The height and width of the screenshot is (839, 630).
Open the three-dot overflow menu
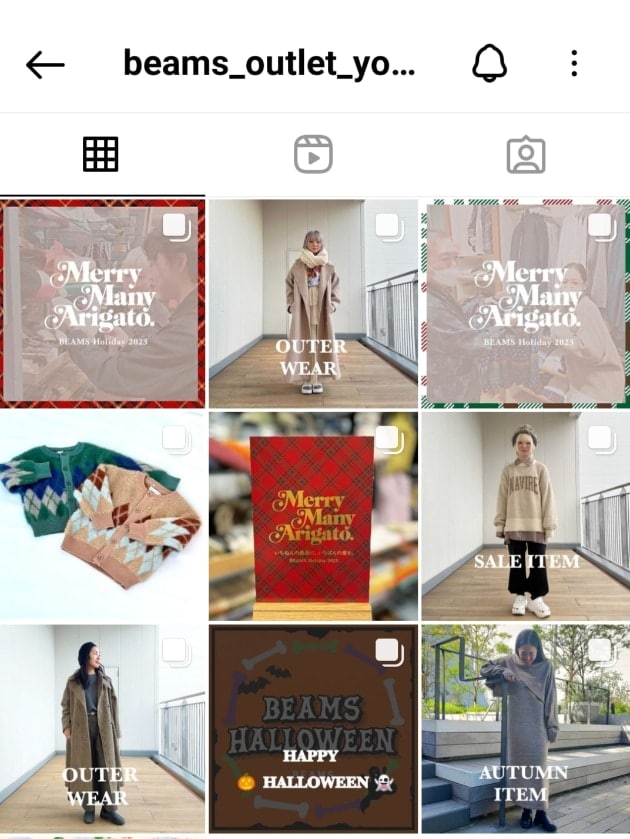[x=574, y=64]
